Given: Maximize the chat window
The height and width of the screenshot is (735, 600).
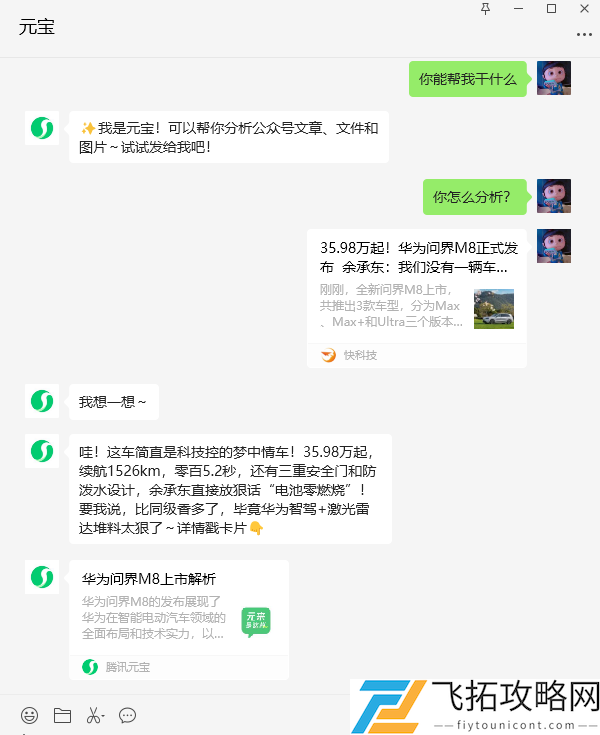Looking at the screenshot, I should pos(551,8).
